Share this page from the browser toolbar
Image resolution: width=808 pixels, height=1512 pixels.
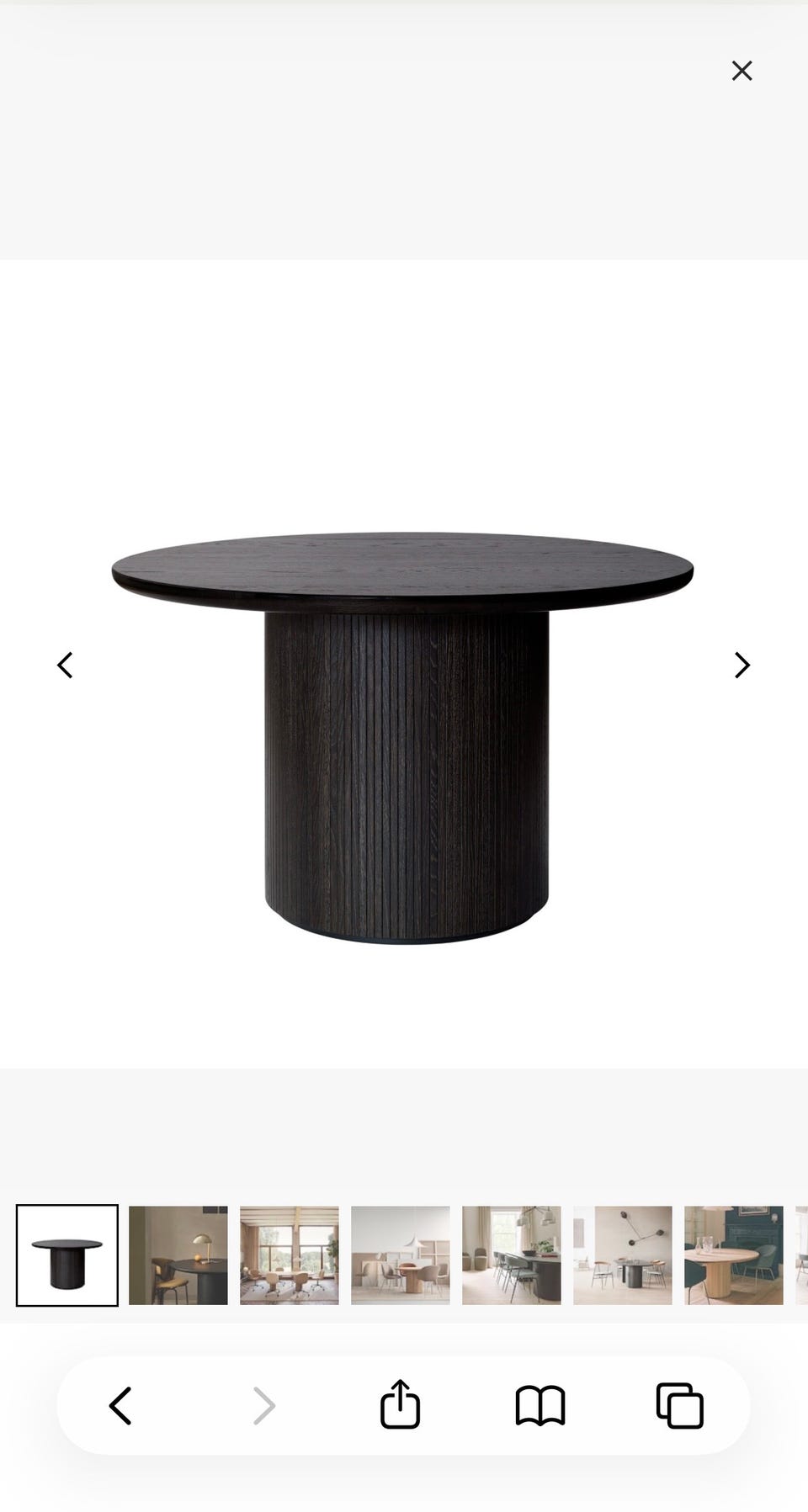(400, 1403)
